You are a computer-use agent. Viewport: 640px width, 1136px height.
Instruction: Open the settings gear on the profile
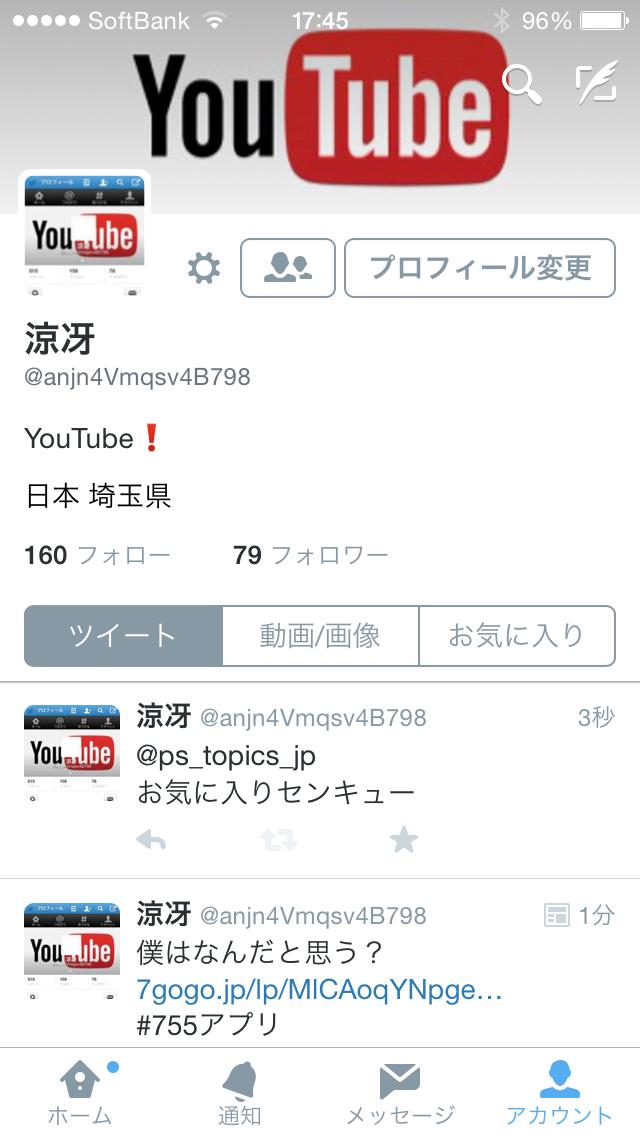coord(204,268)
